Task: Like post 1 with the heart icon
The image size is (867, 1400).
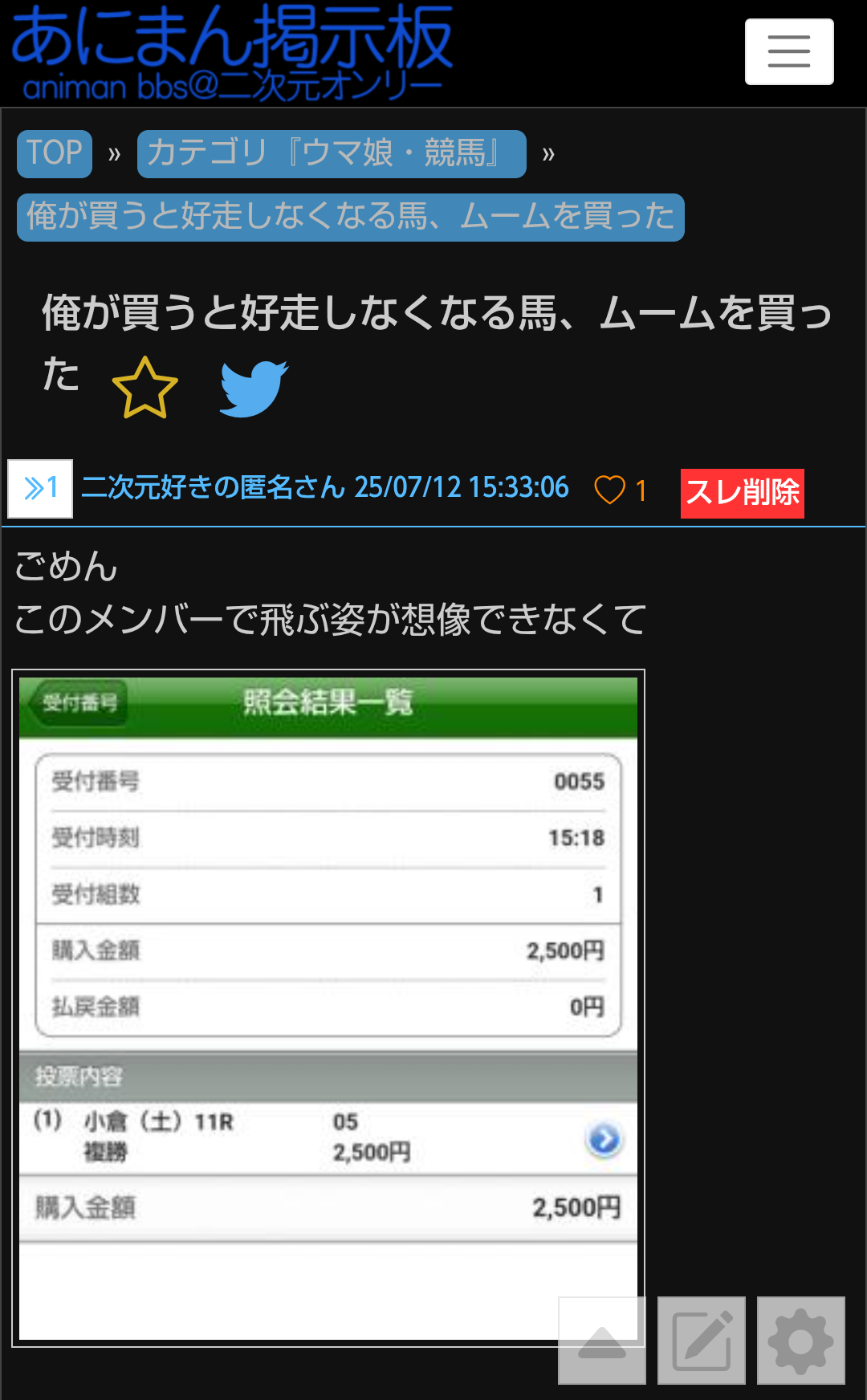Action: 610,489
